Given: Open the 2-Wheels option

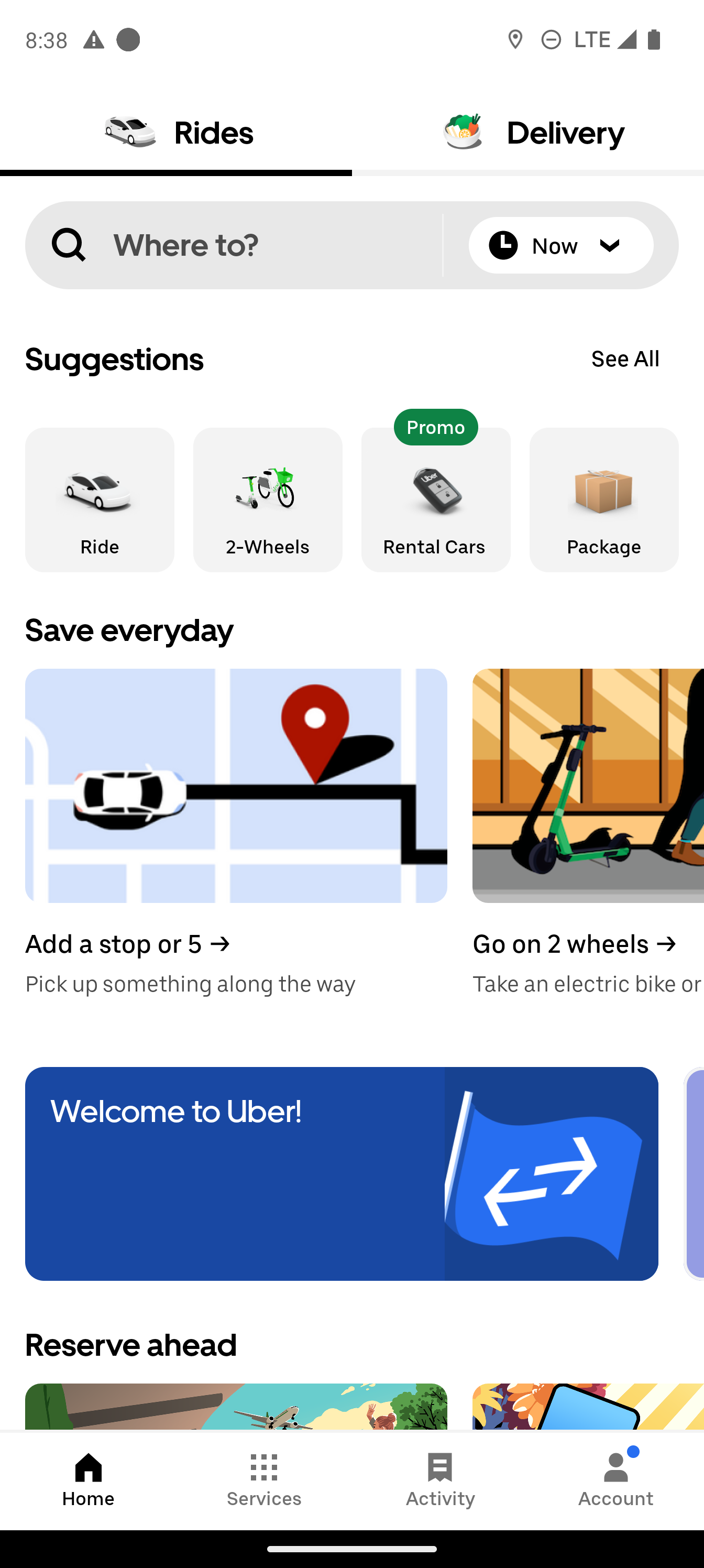Looking at the screenshot, I should (268, 500).
